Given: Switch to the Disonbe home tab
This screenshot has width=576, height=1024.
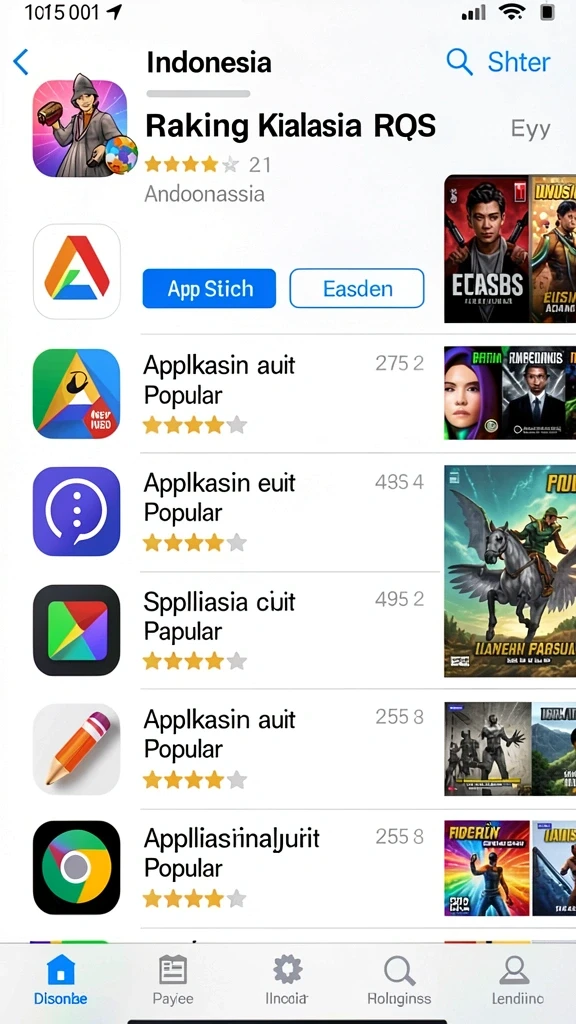Looking at the screenshot, I should pos(61,979).
